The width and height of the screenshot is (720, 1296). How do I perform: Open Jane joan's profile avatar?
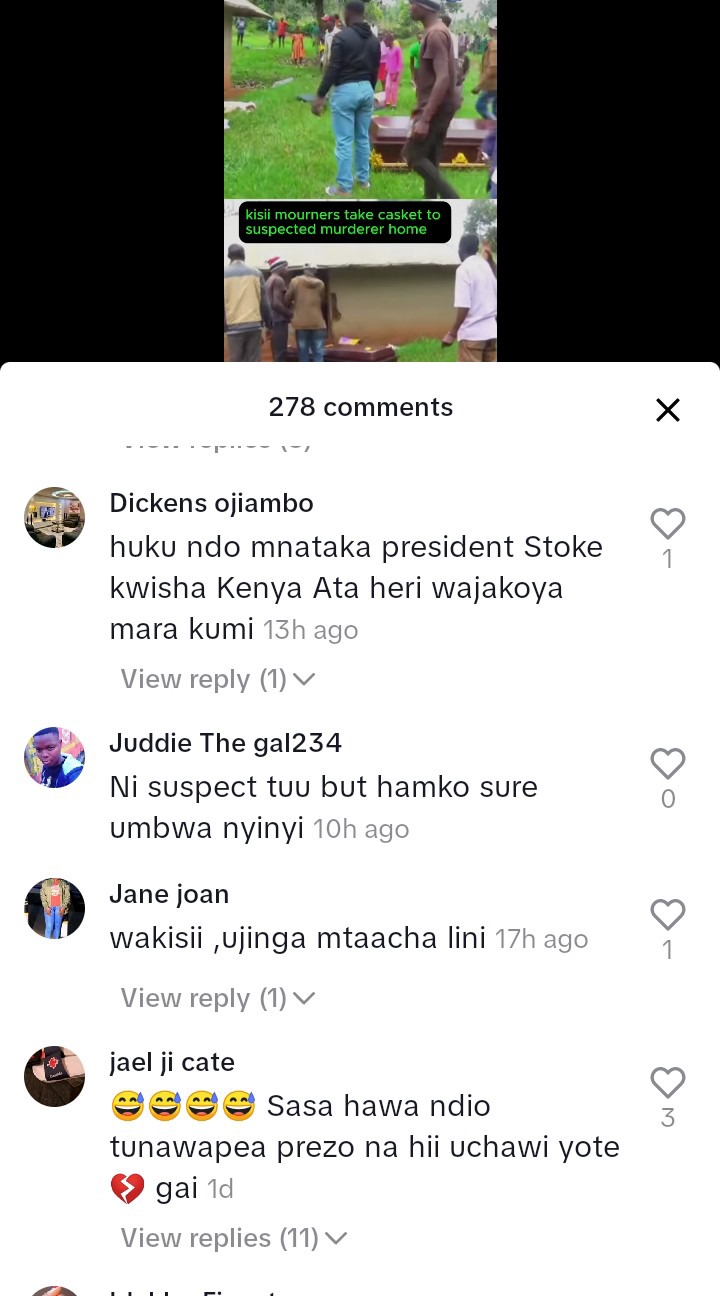[x=54, y=909]
